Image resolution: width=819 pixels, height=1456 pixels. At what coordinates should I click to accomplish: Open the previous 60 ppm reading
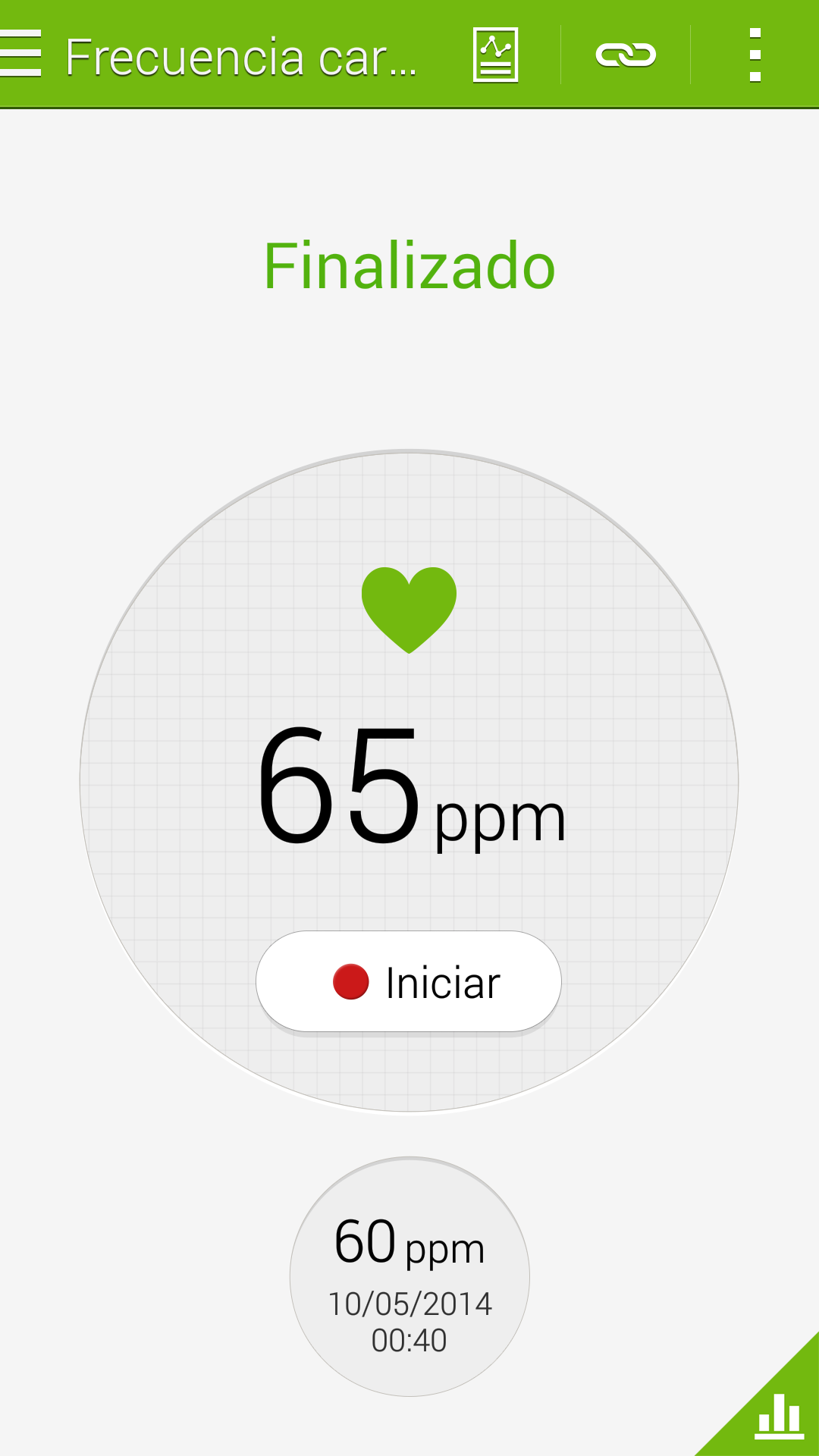pos(409,1276)
